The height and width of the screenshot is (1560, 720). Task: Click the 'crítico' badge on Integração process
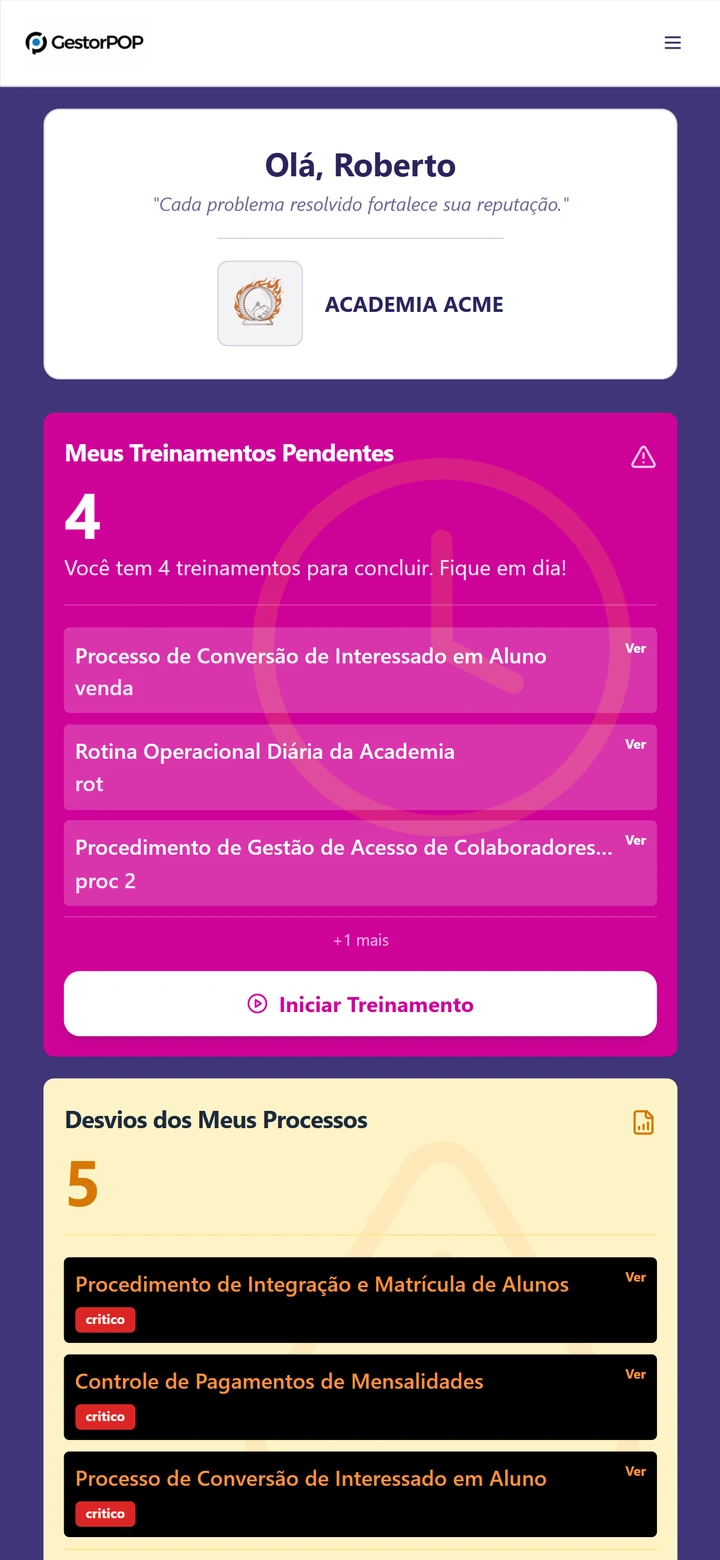105,1319
